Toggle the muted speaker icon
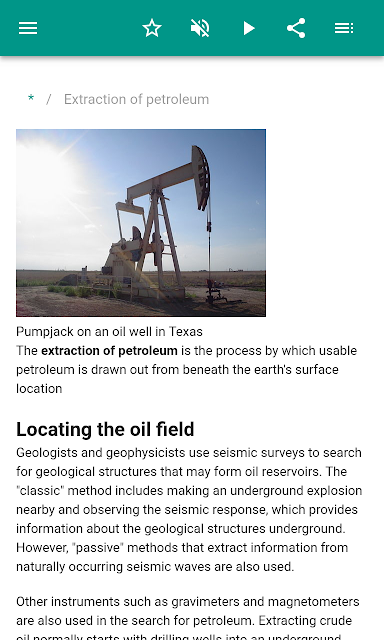The width and height of the screenshot is (384, 640). coord(200,28)
